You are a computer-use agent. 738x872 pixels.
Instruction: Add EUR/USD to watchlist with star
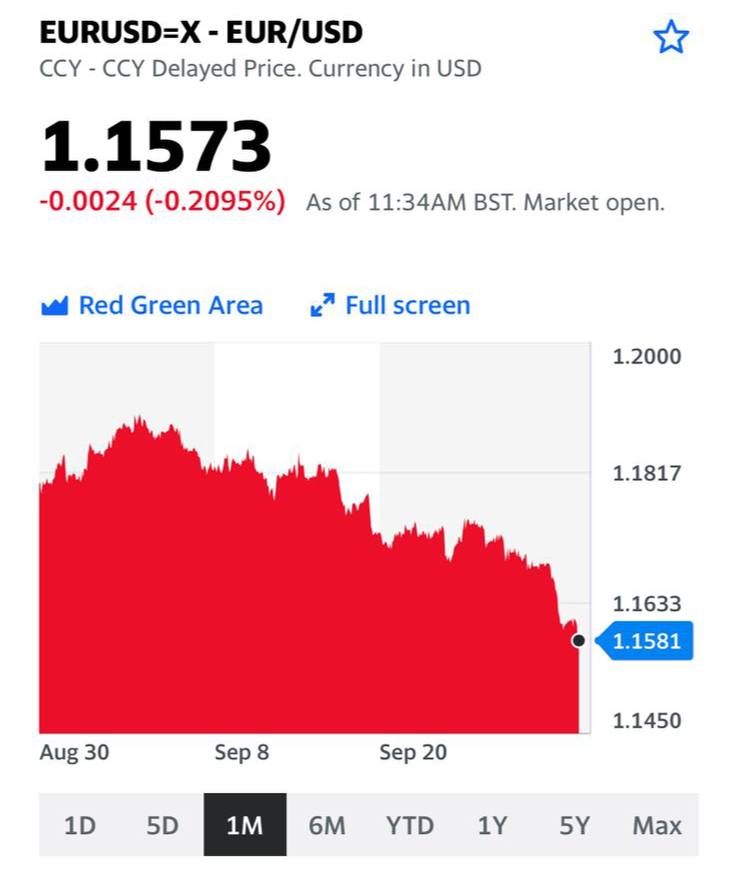671,37
